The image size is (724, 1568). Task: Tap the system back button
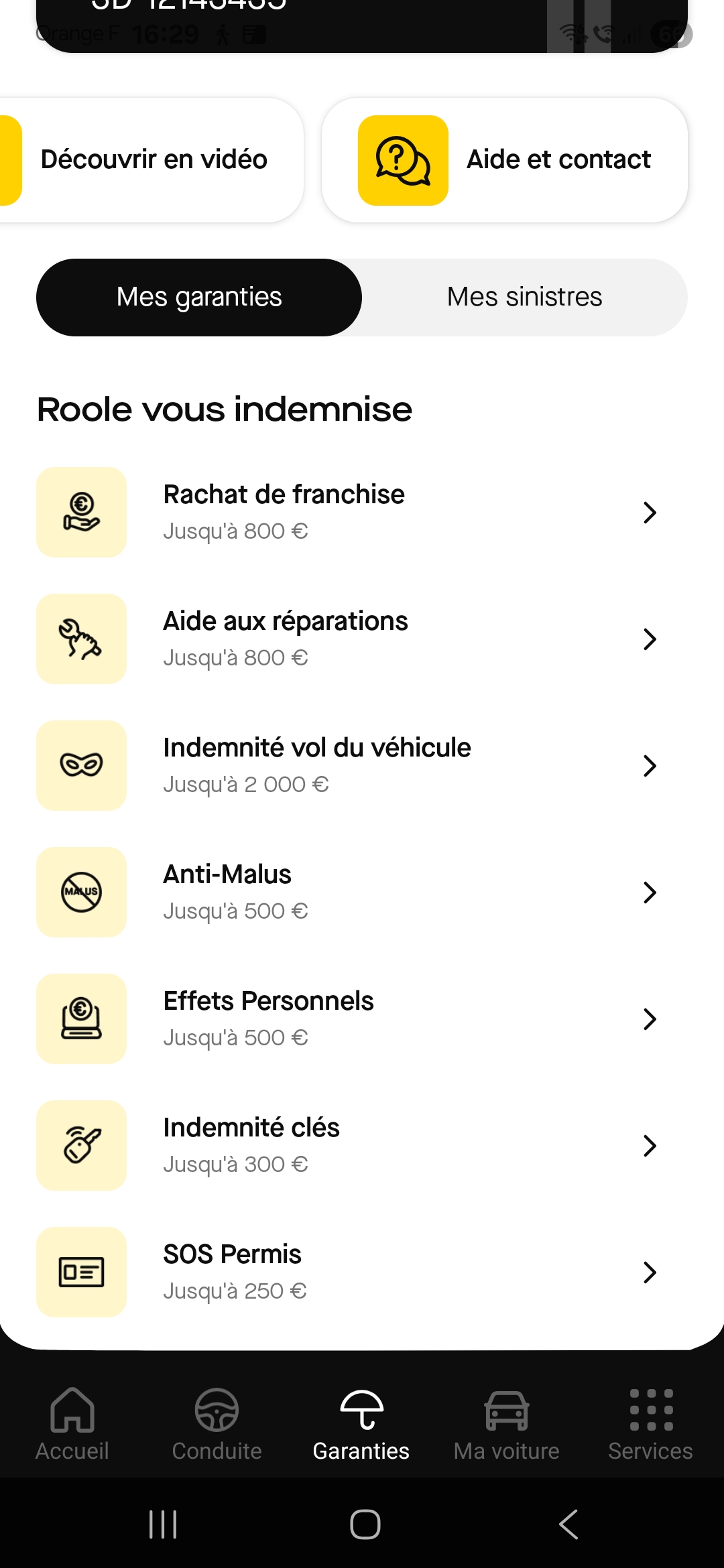click(x=568, y=1524)
